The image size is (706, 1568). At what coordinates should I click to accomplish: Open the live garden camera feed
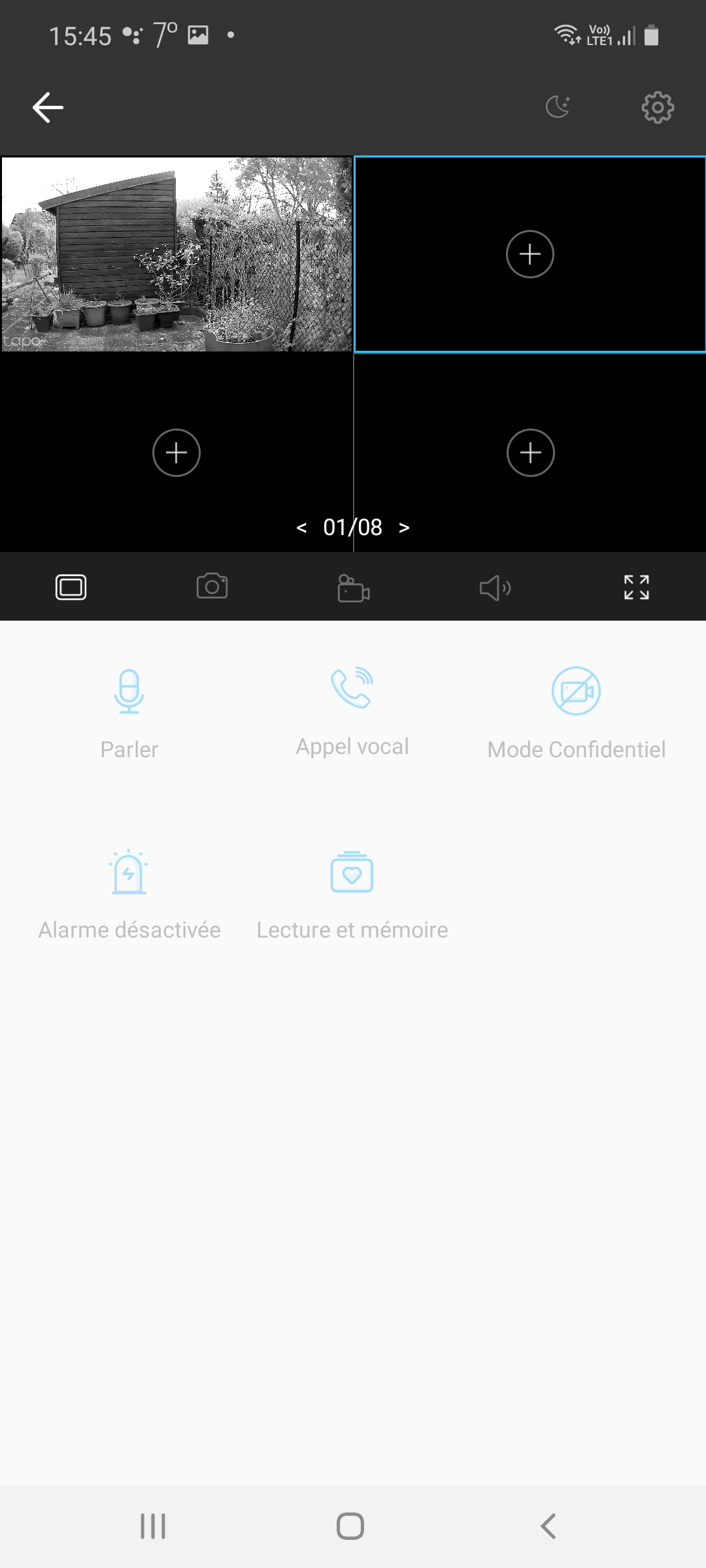tap(176, 254)
